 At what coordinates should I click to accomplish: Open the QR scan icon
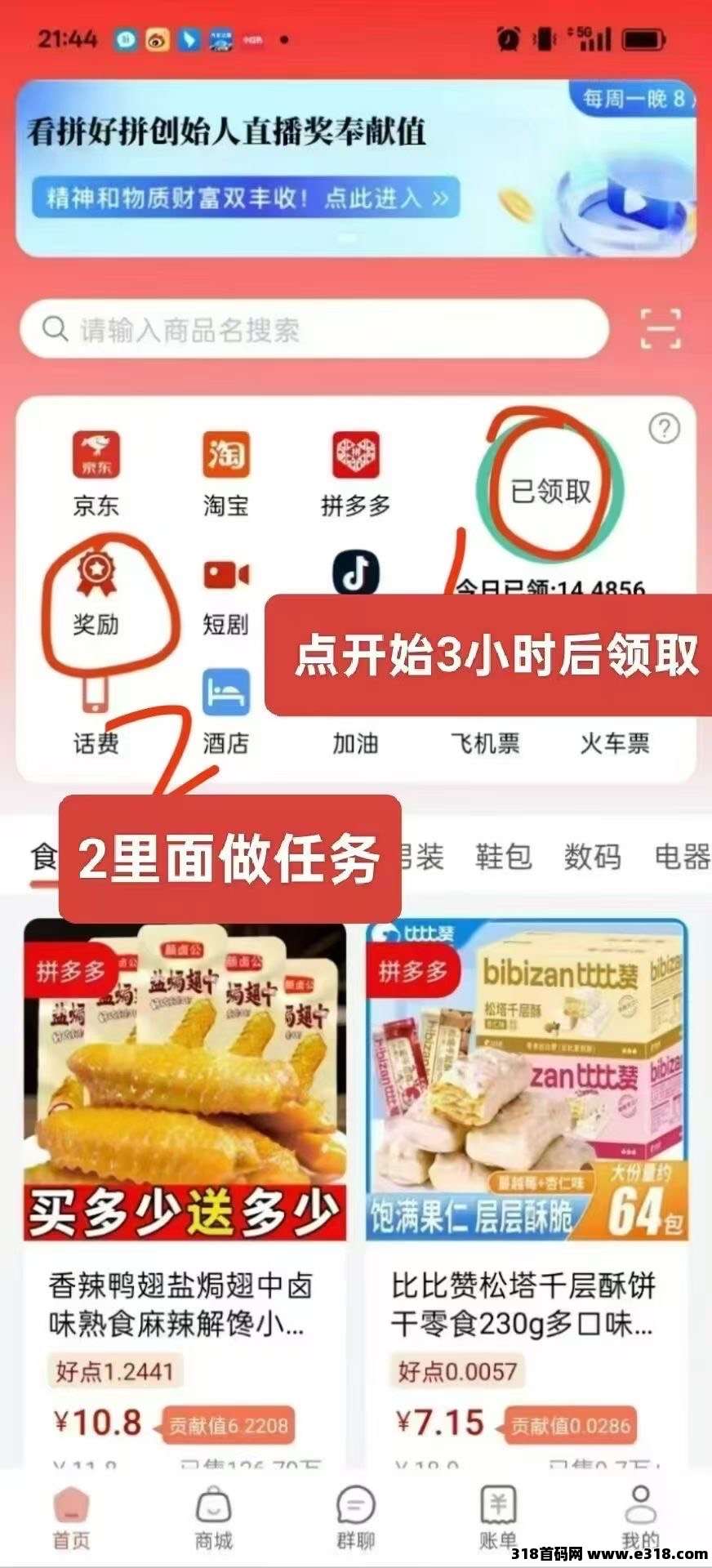tap(660, 329)
